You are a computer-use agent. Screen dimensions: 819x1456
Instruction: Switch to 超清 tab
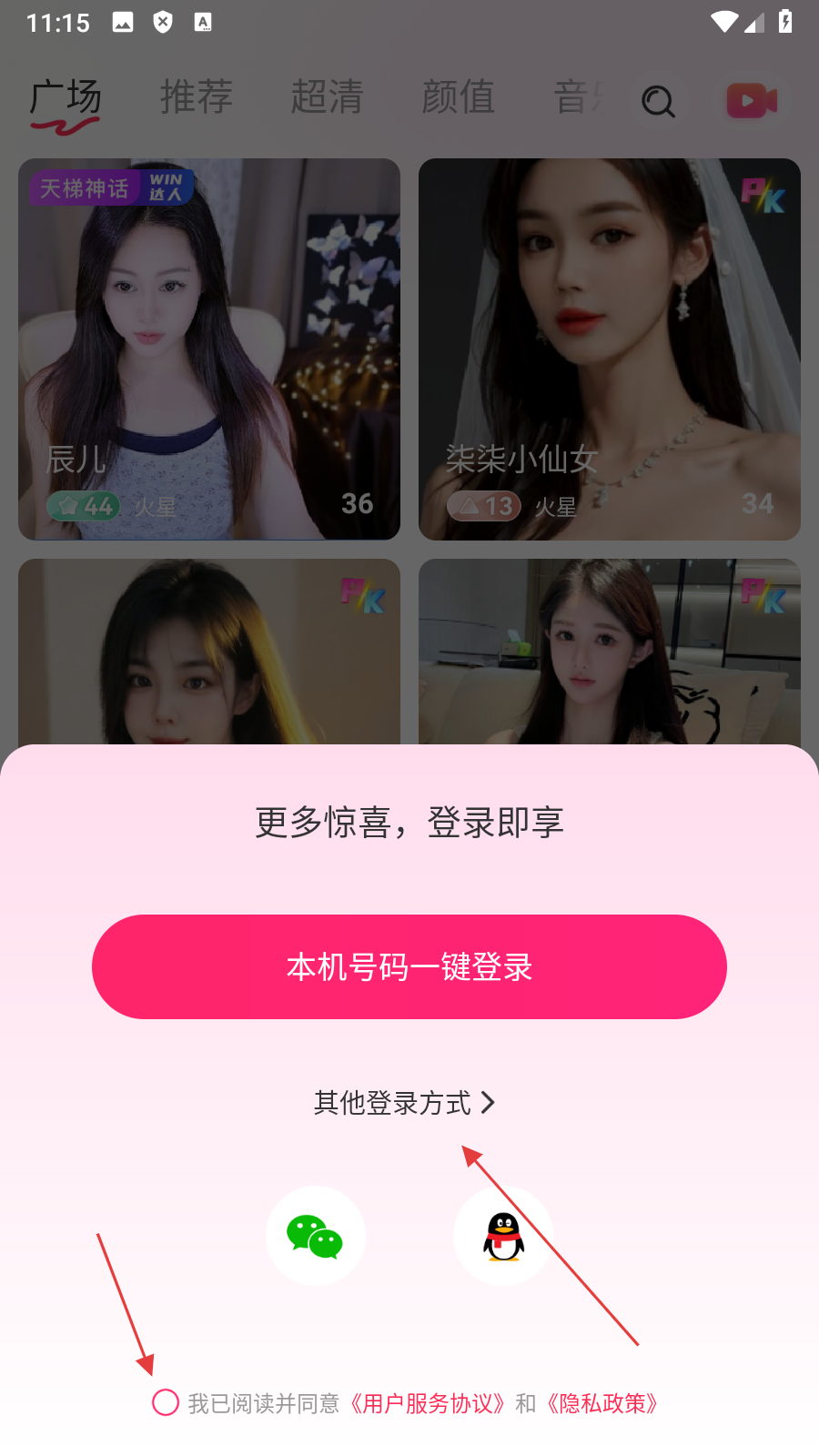pyautogui.click(x=328, y=96)
